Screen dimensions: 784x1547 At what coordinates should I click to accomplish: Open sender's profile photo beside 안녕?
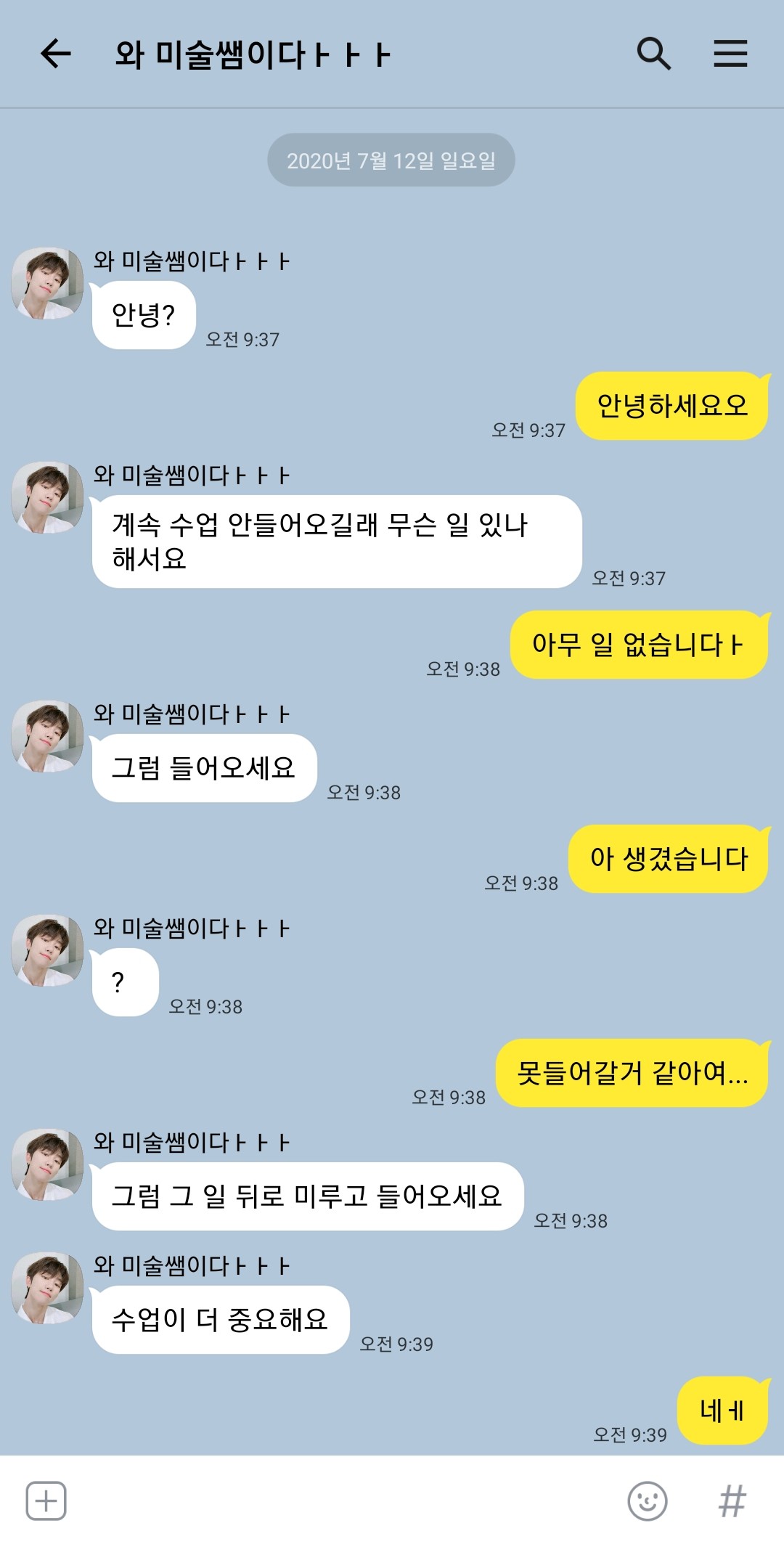48,283
